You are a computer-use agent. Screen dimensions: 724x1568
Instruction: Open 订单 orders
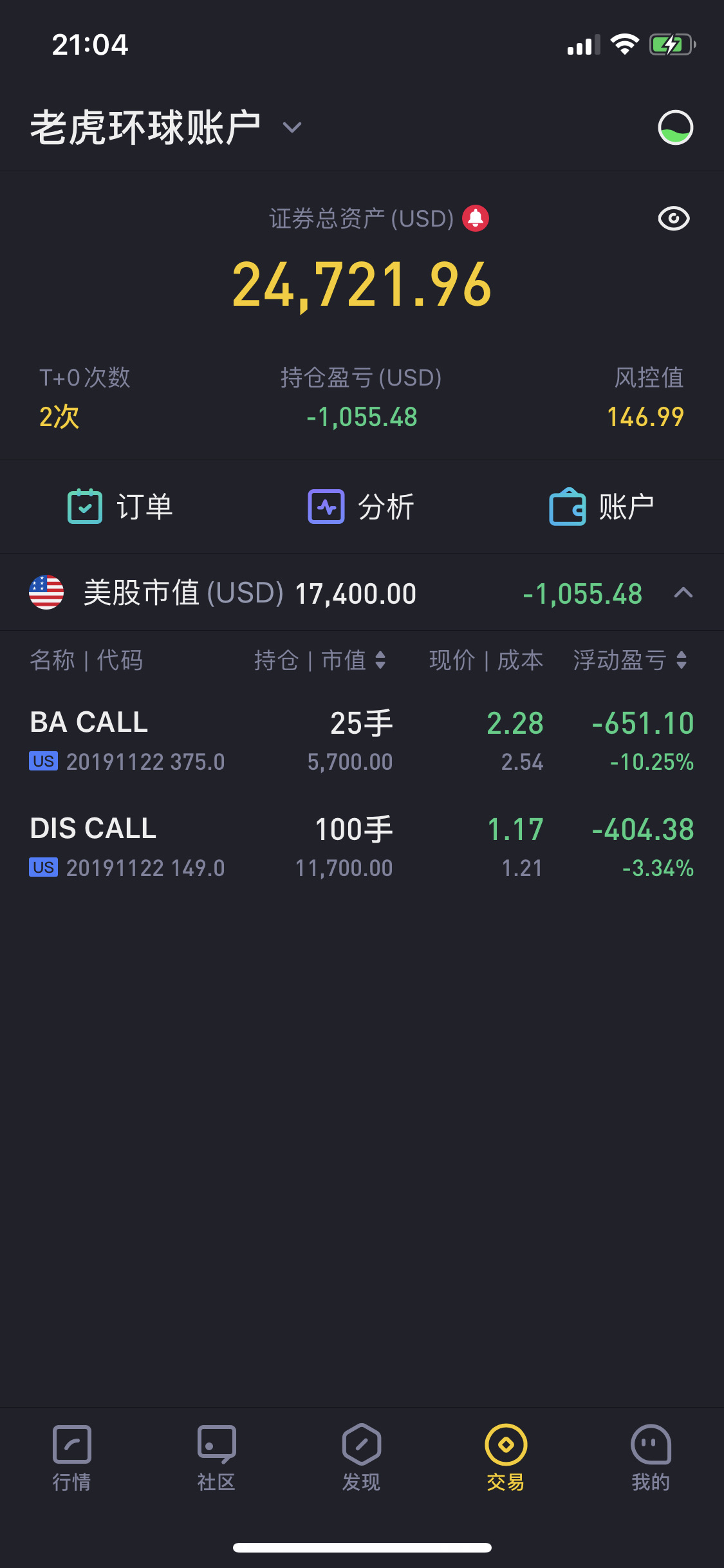pos(120,507)
